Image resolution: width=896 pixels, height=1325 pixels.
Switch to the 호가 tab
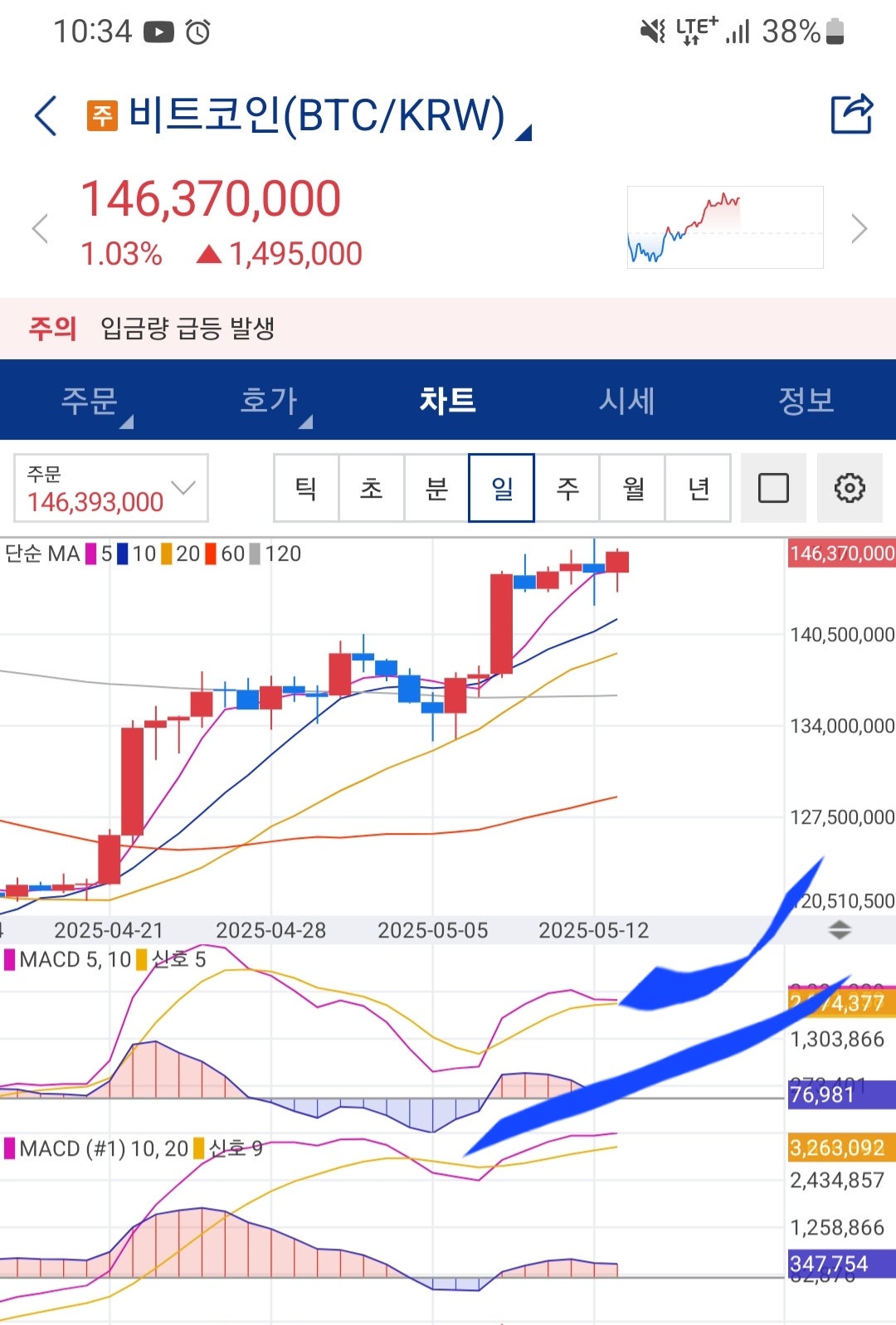[269, 401]
